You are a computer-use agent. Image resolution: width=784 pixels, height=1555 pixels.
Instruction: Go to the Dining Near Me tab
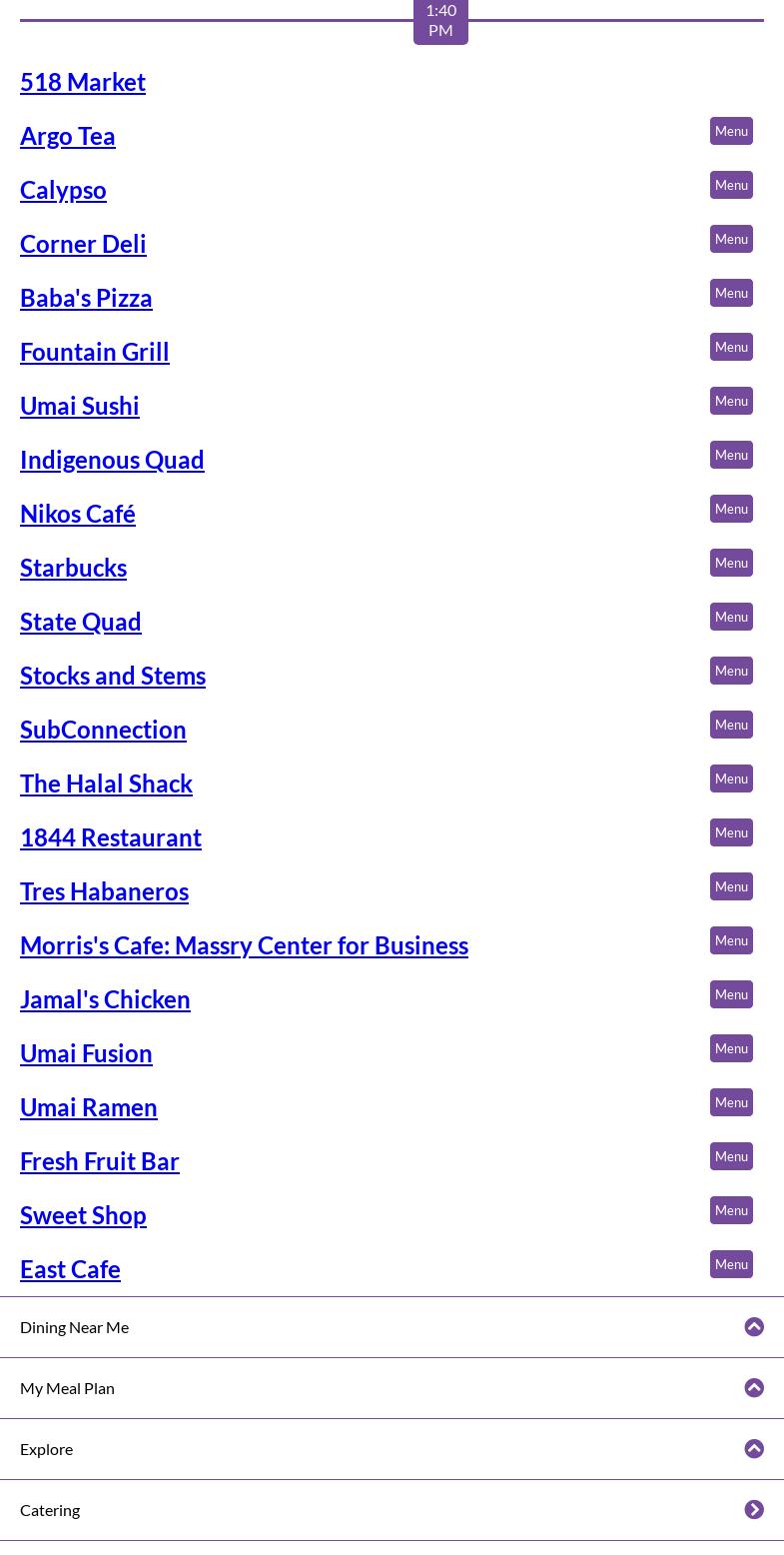pyautogui.click(x=74, y=1326)
